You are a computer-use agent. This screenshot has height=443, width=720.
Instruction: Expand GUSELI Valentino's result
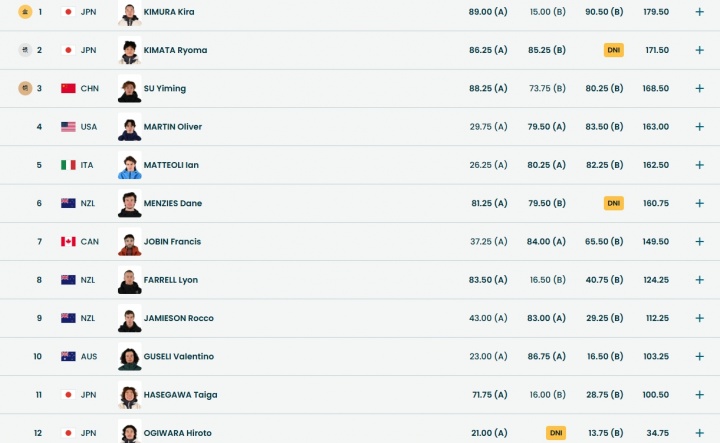tap(699, 357)
